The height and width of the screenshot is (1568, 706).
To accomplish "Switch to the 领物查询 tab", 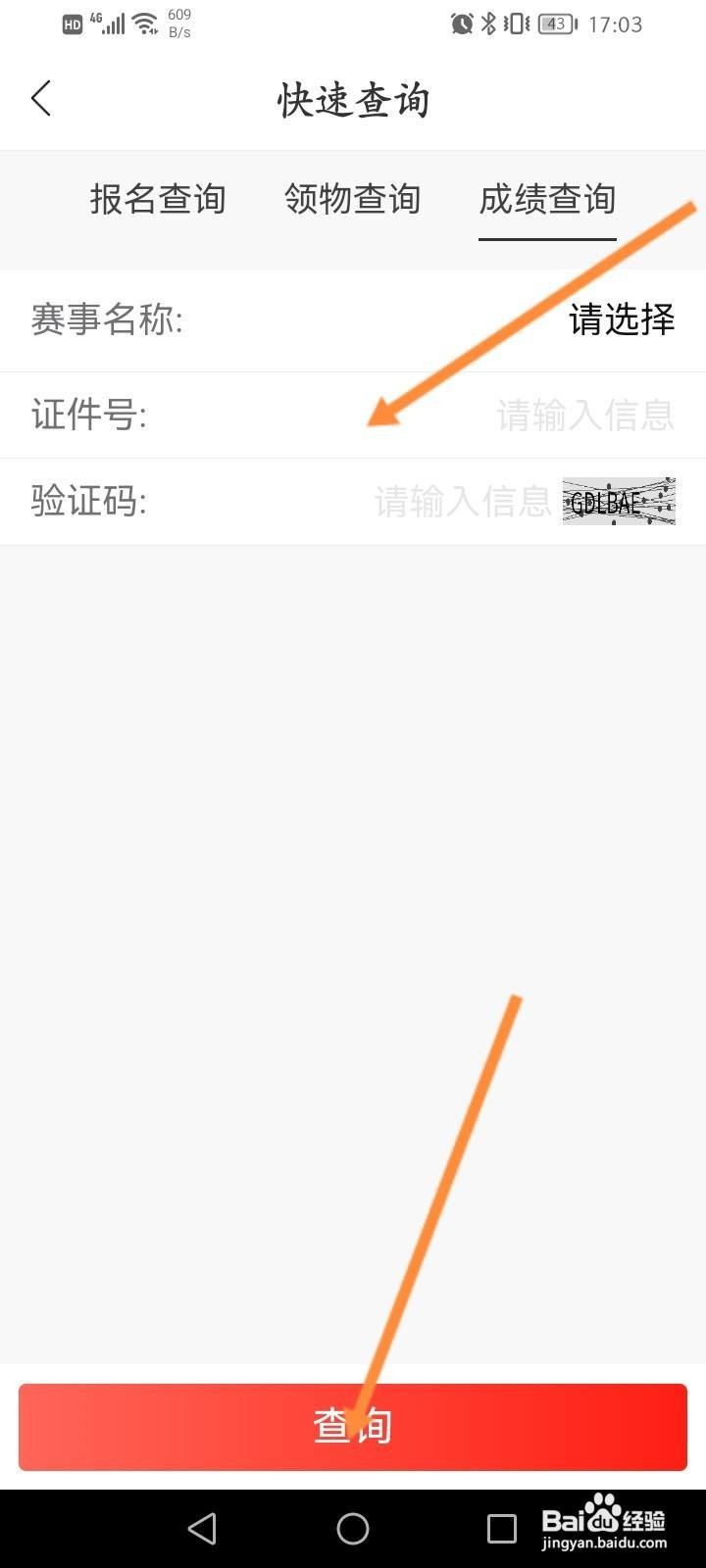I will (352, 200).
